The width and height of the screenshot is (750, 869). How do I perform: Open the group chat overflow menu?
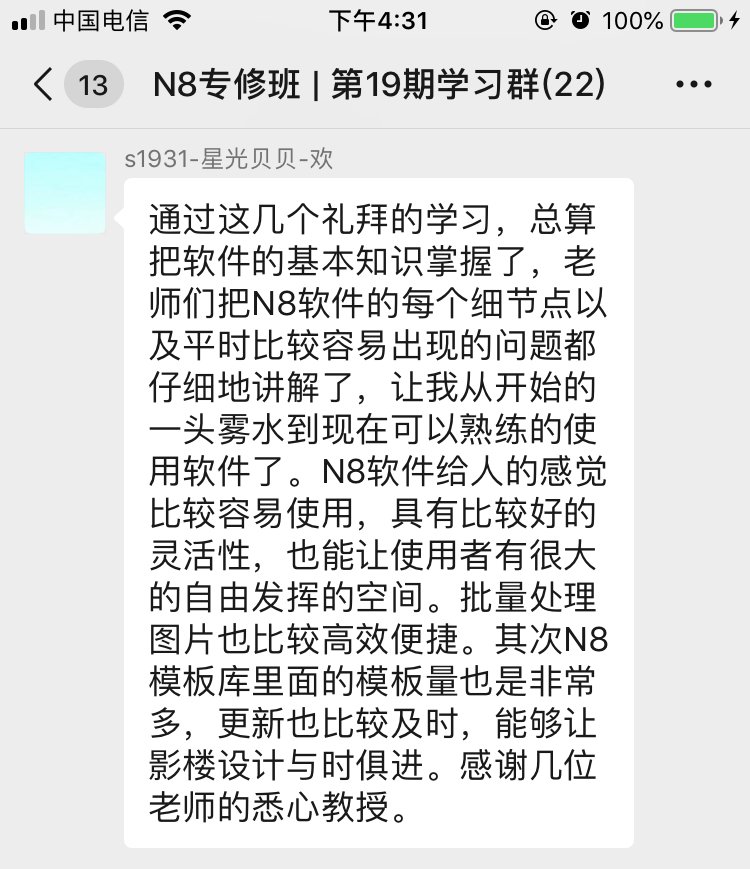694,85
